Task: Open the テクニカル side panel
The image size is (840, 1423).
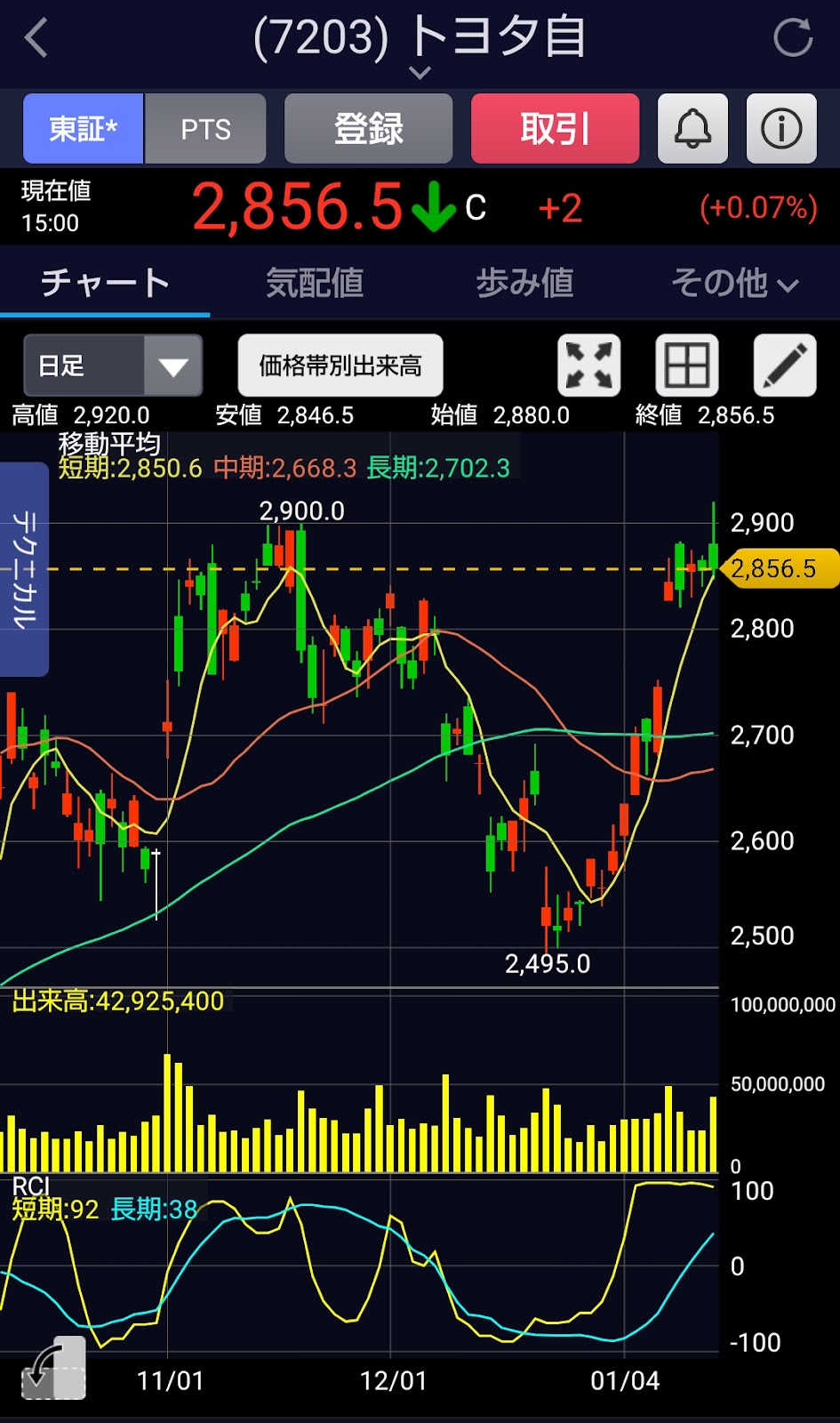Action: 24,569
